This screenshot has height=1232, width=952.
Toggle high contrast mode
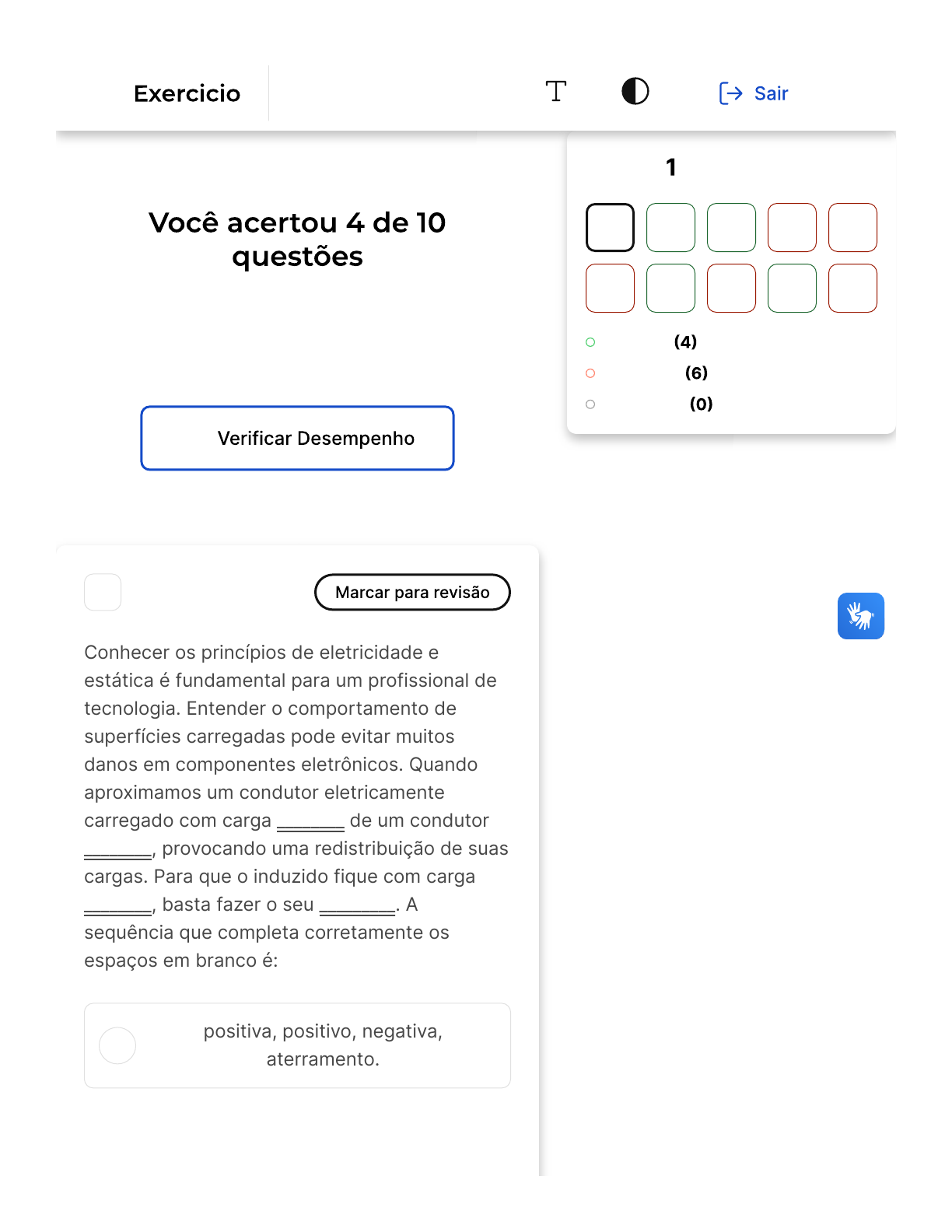635,92
